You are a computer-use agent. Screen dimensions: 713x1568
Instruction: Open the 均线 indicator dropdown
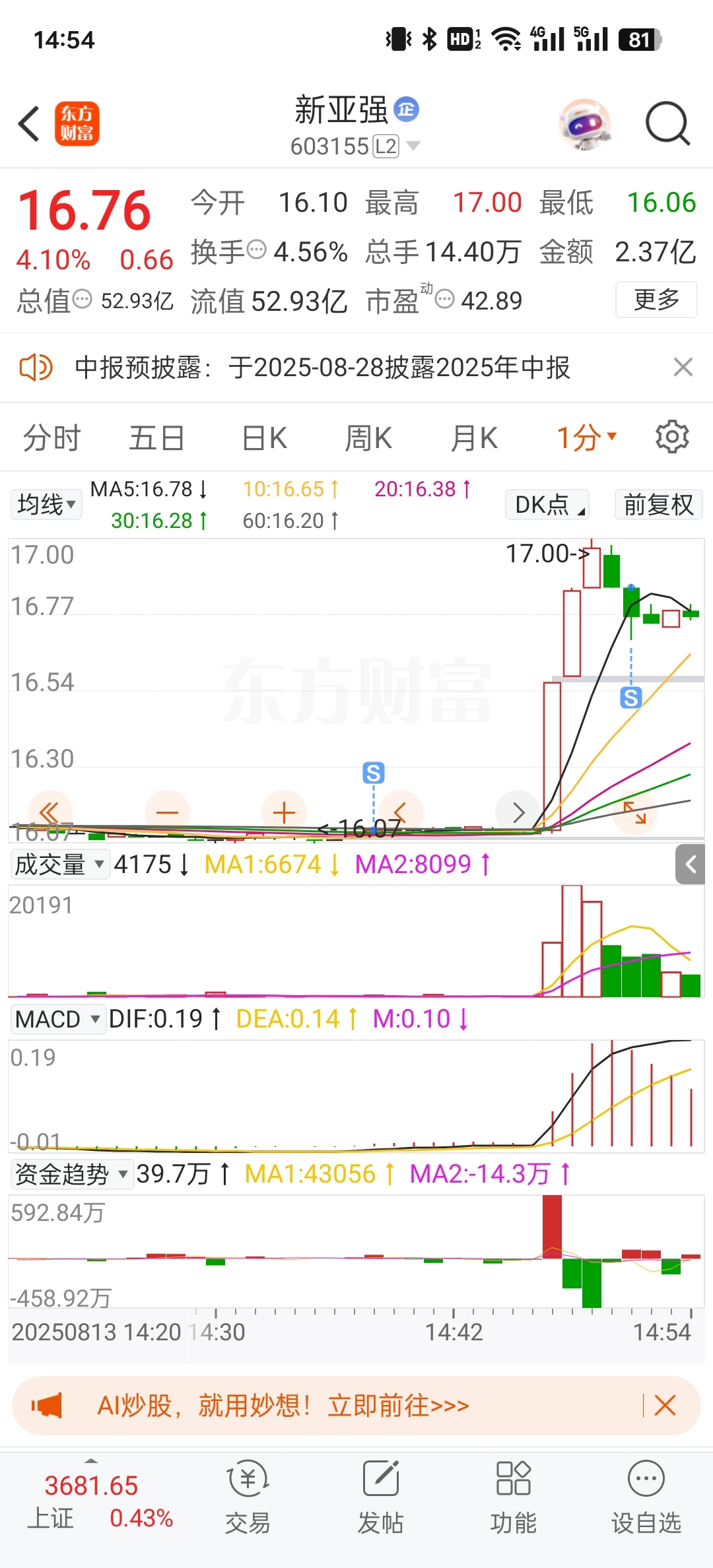click(46, 504)
